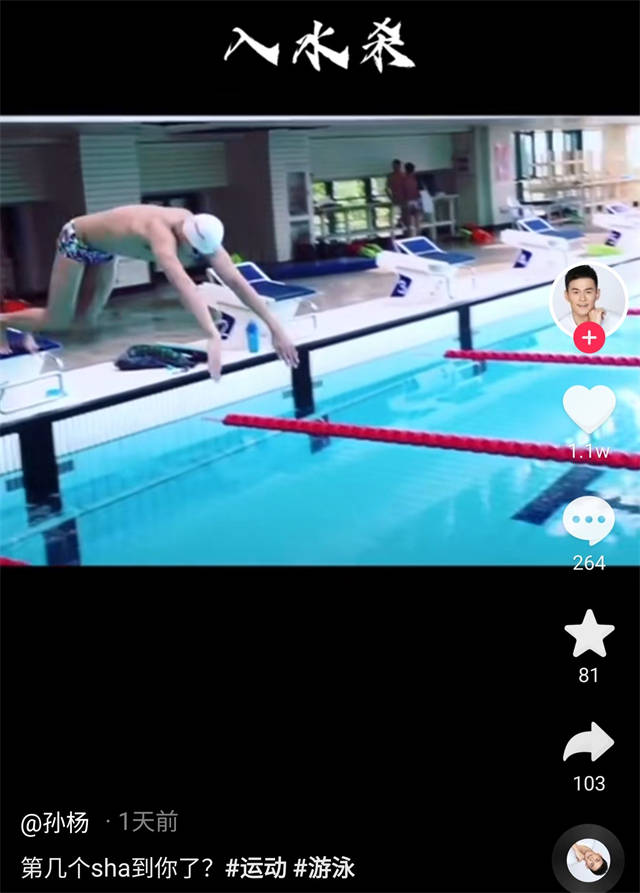Add this video to favorites with the star

pos(588,634)
